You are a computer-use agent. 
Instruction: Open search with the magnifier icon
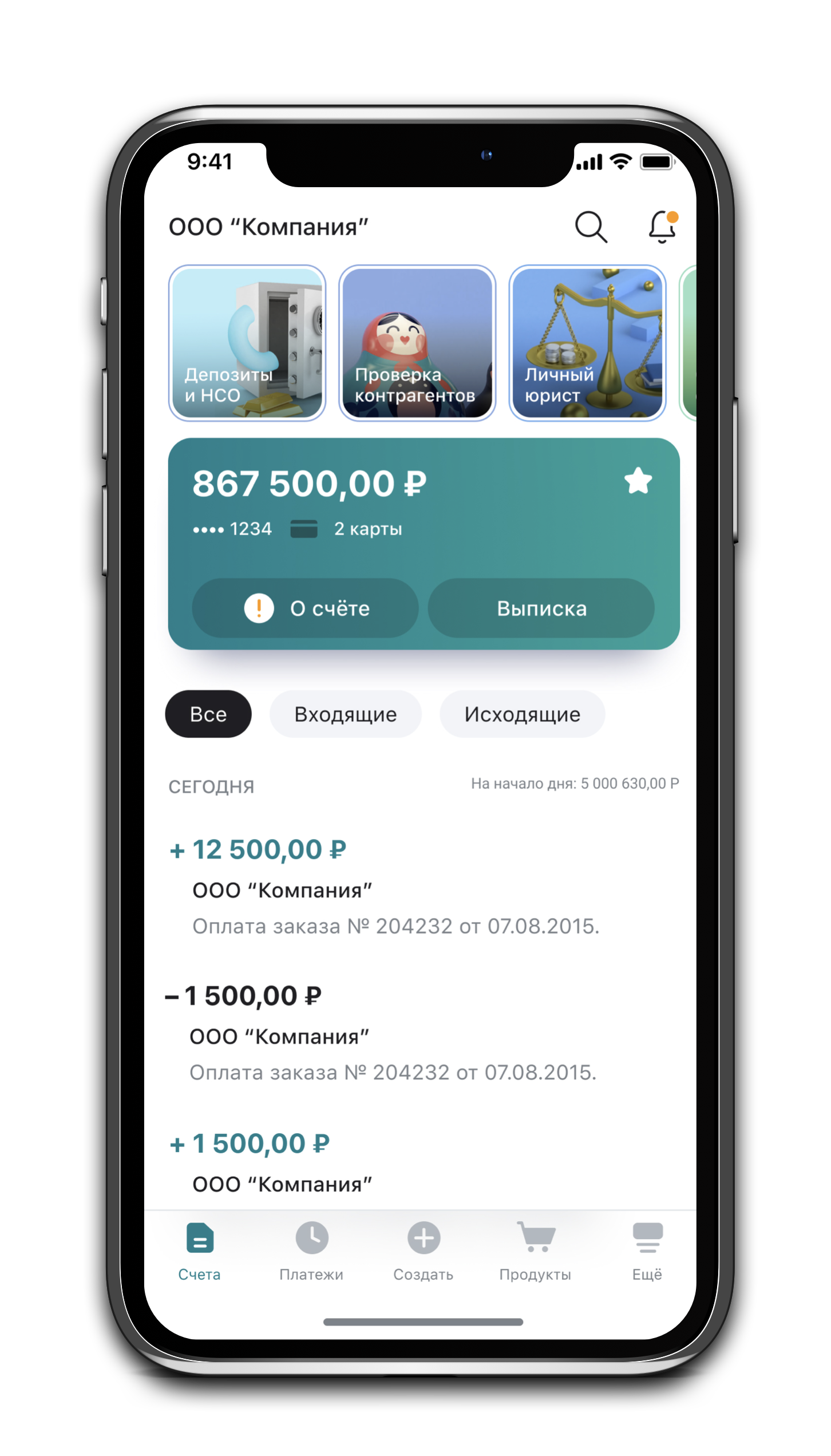tap(591, 227)
